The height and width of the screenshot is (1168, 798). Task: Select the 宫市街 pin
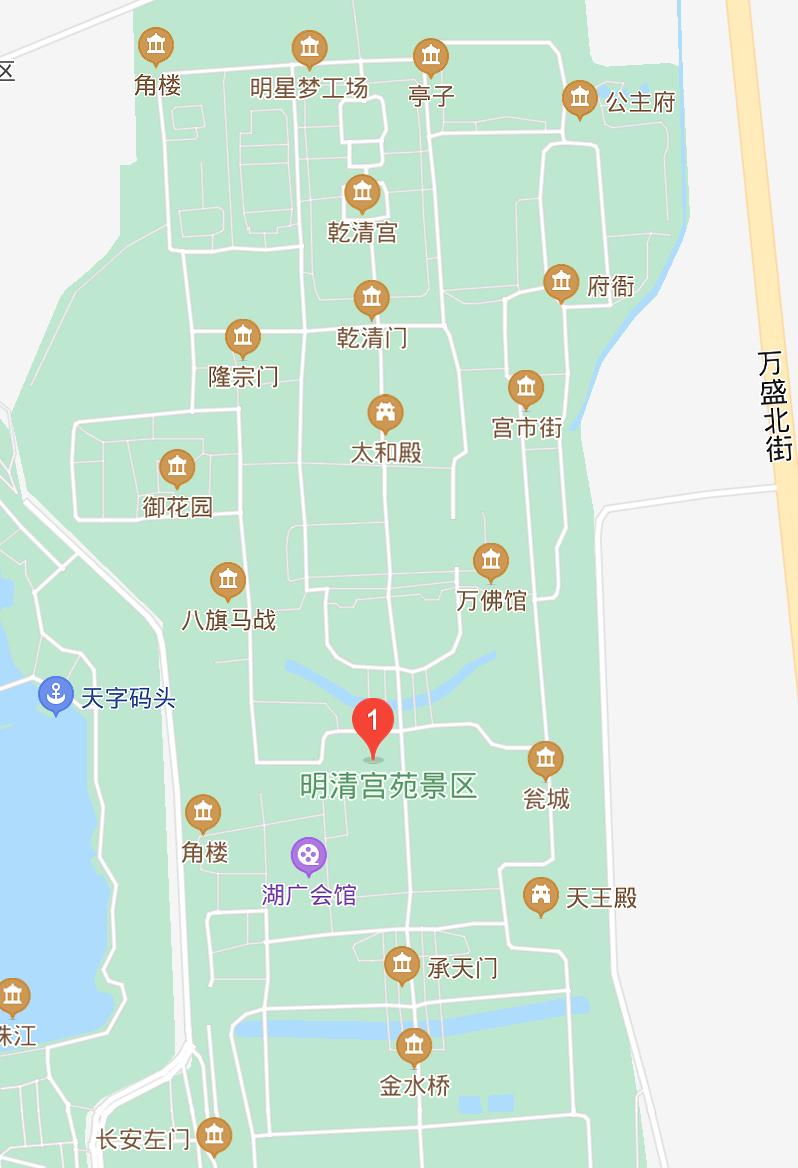[x=526, y=389]
